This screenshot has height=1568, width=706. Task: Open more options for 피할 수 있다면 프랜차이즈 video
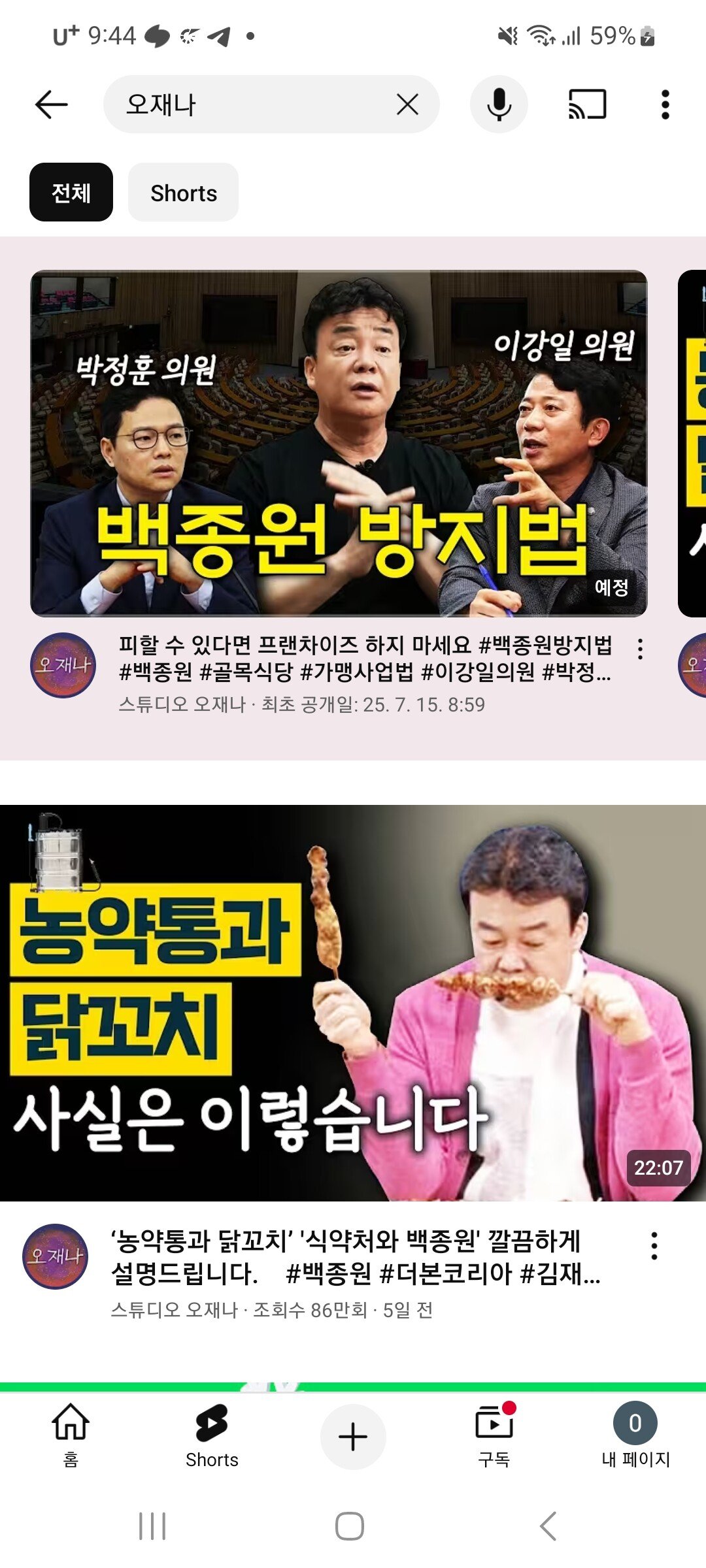point(641,649)
